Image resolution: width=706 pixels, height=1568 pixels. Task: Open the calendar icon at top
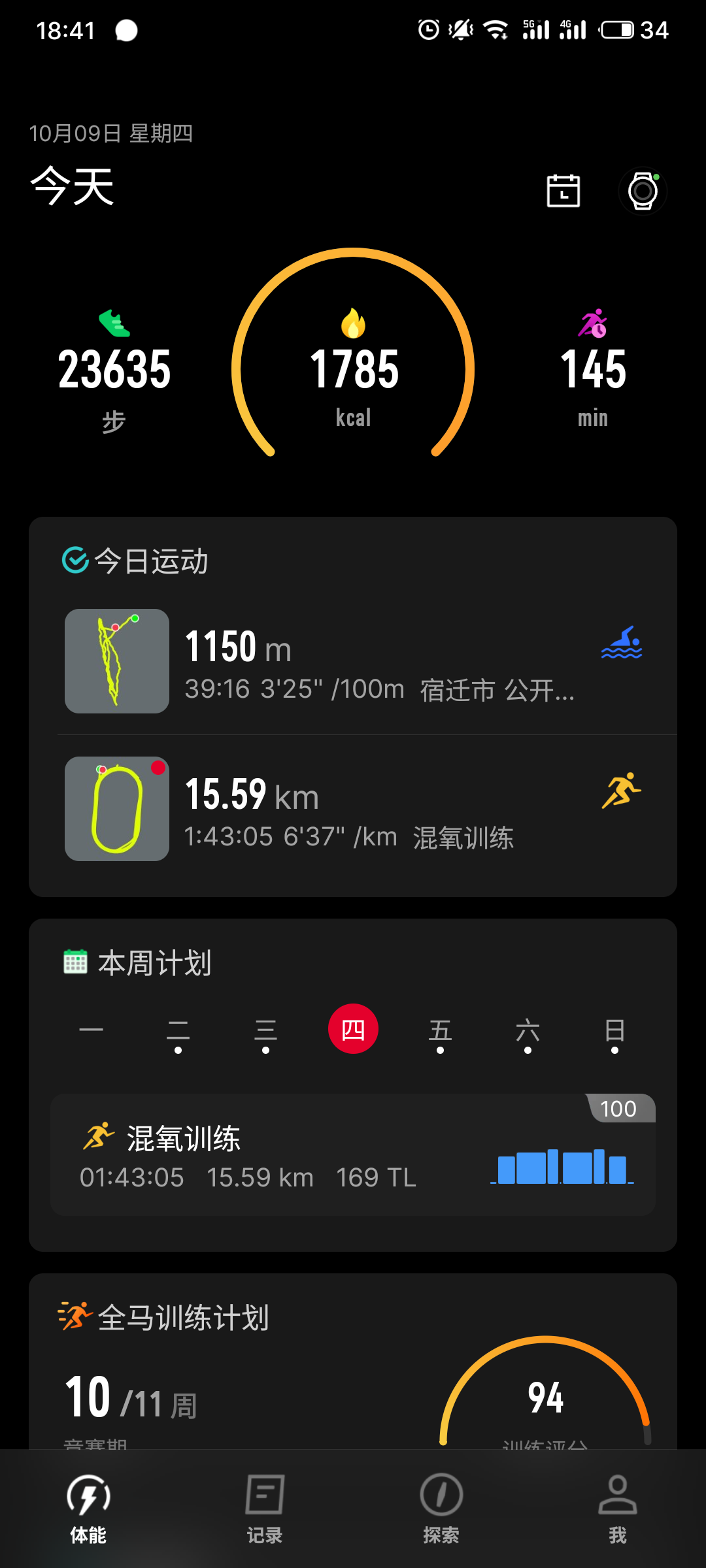click(x=563, y=191)
